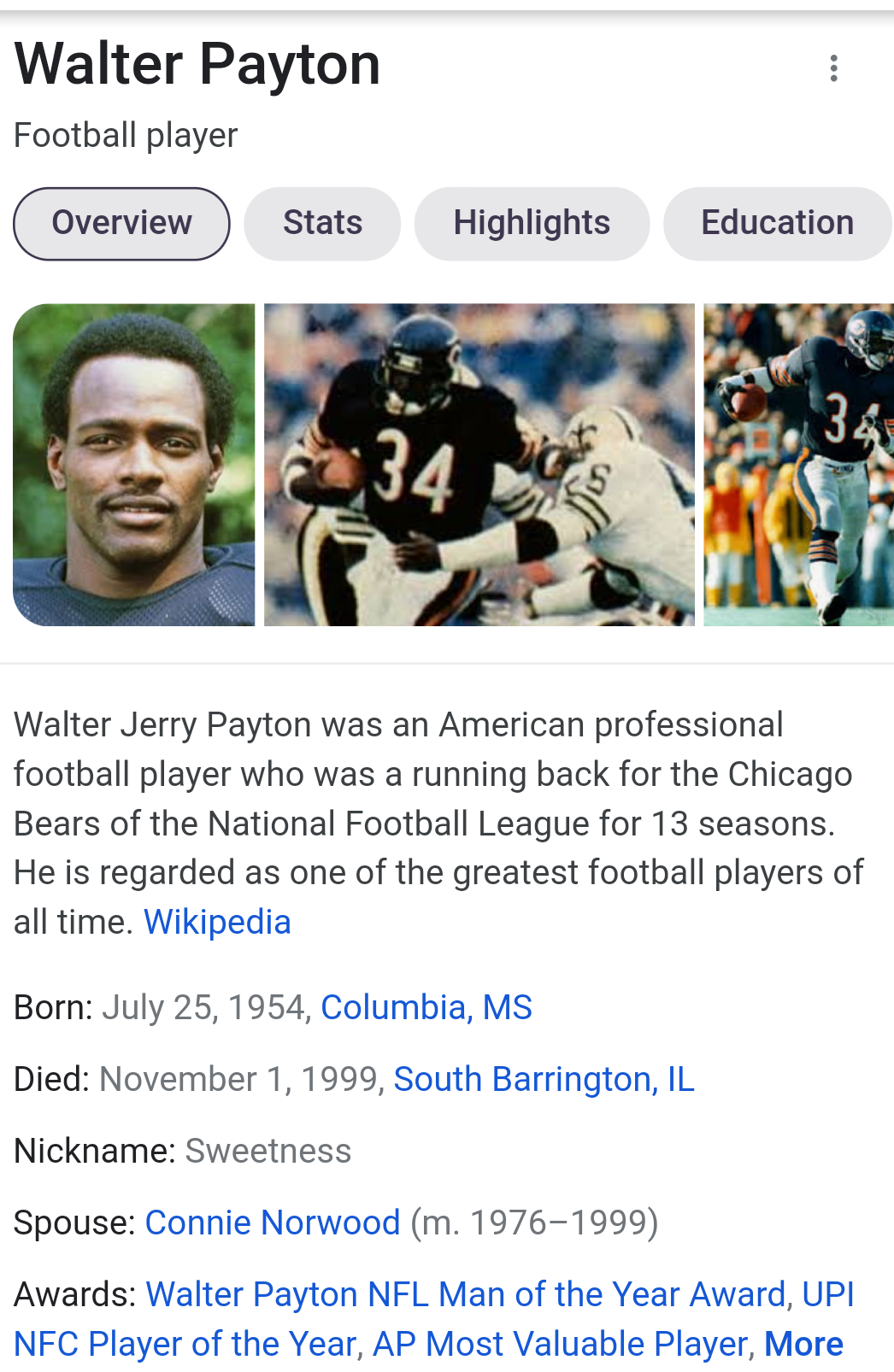Screen dimensions: 894x1372
Task: Open the photo of the tackle
Action: (479, 465)
